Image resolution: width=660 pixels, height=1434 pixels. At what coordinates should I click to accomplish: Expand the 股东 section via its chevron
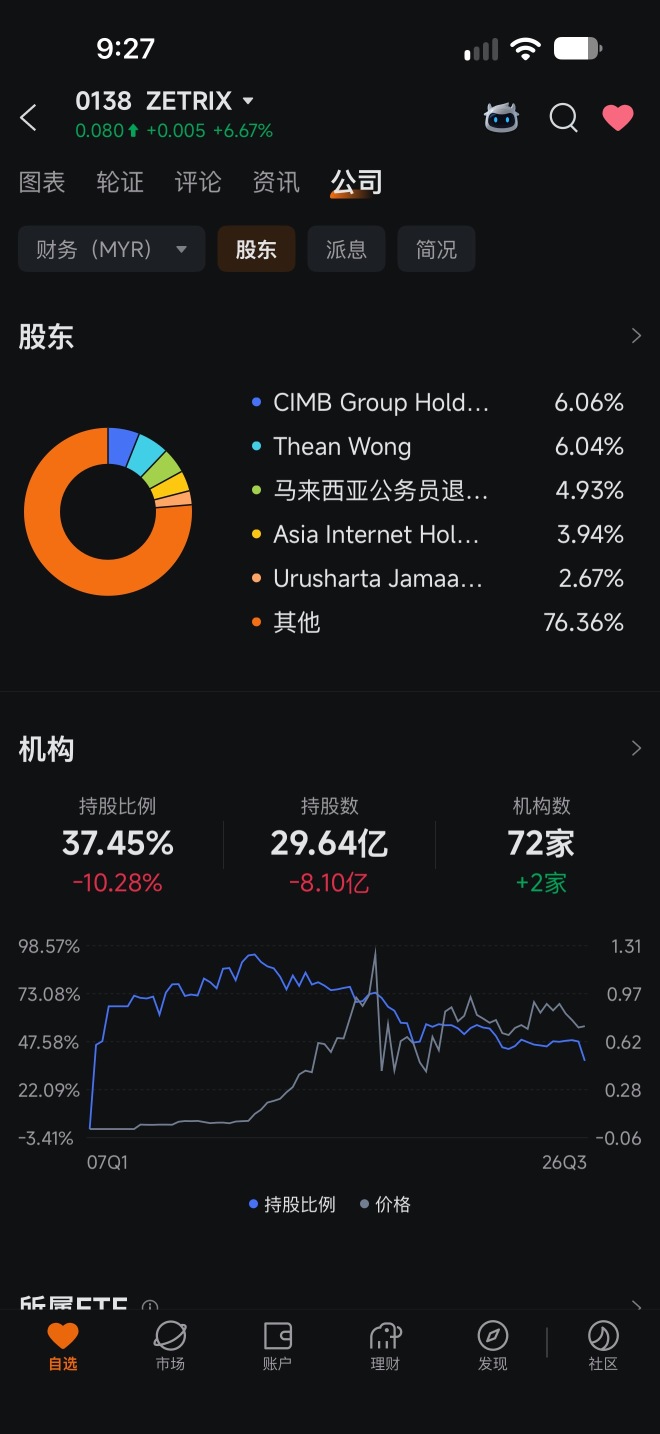[636, 336]
